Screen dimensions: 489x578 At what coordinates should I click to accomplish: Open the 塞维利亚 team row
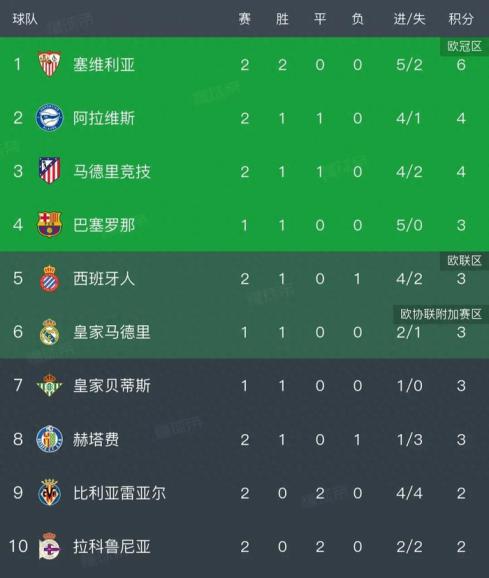coord(244,65)
